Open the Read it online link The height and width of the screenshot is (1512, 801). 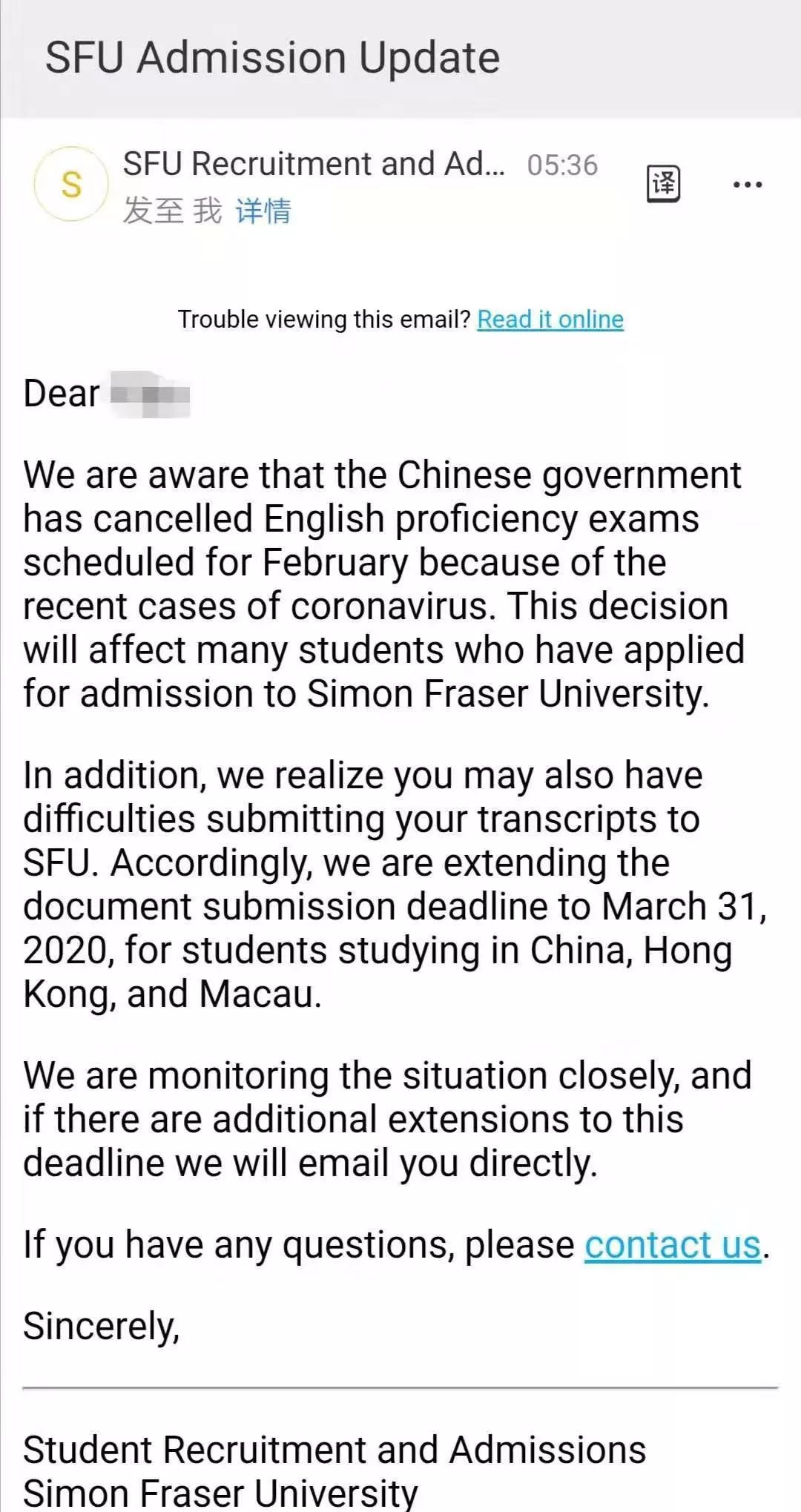tap(550, 319)
